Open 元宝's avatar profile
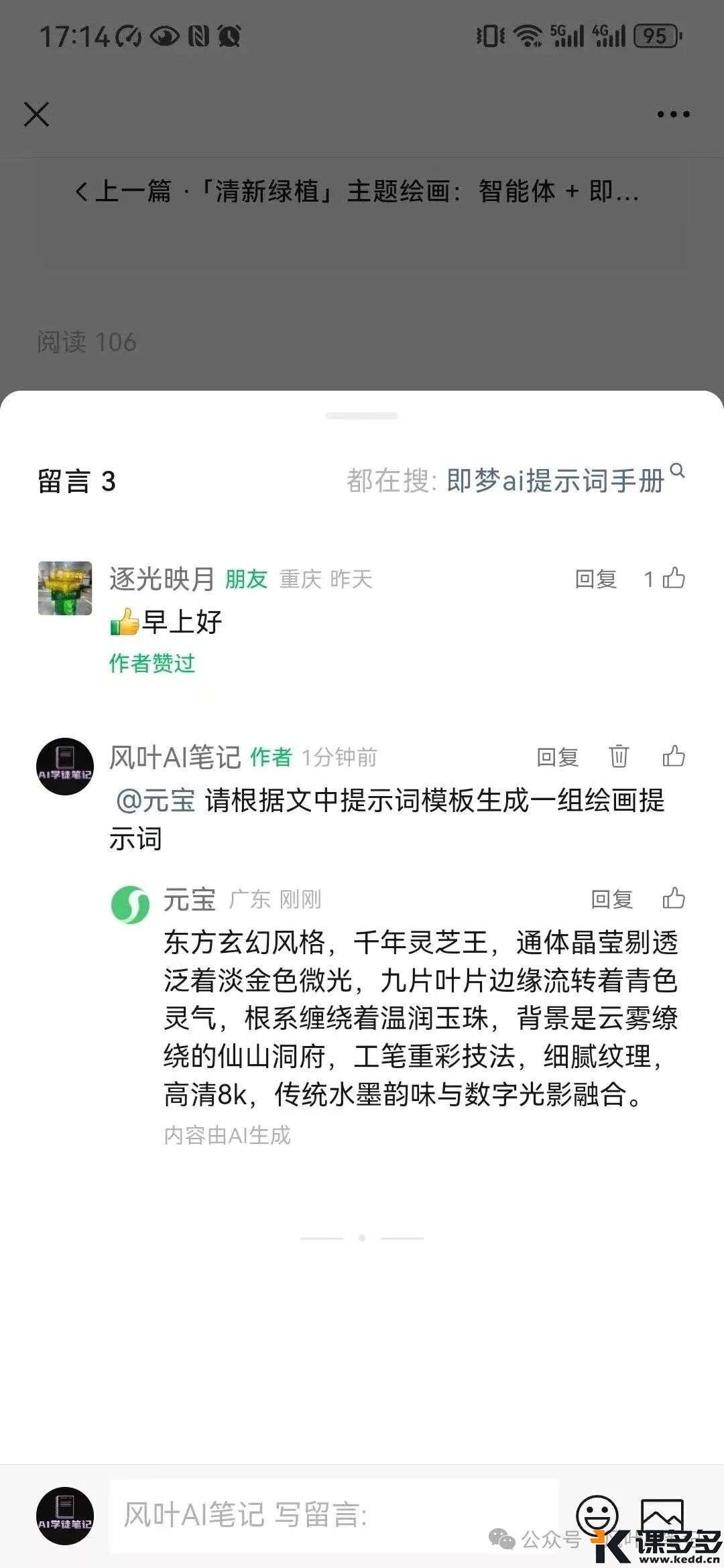This screenshot has width=724, height=1568. pos(130,905)
